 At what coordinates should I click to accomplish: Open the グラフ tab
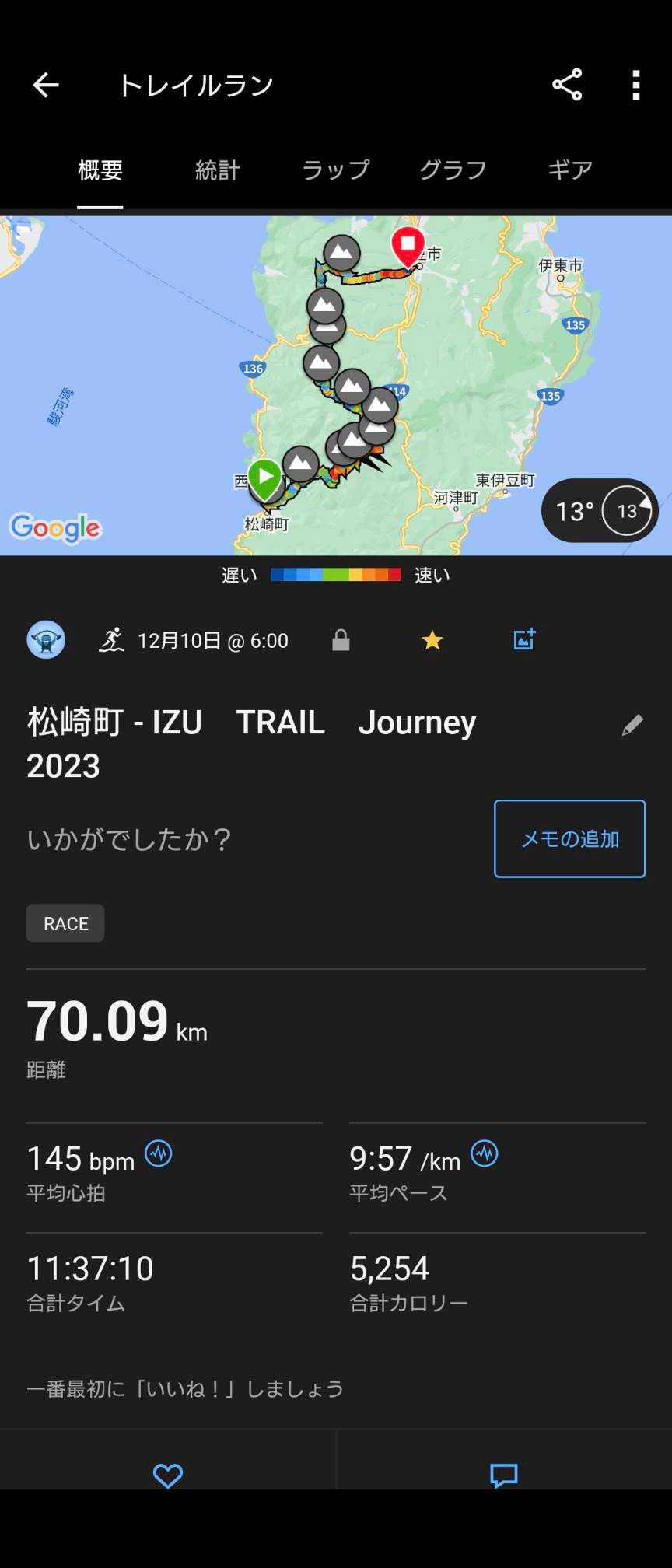click(453, 170)
